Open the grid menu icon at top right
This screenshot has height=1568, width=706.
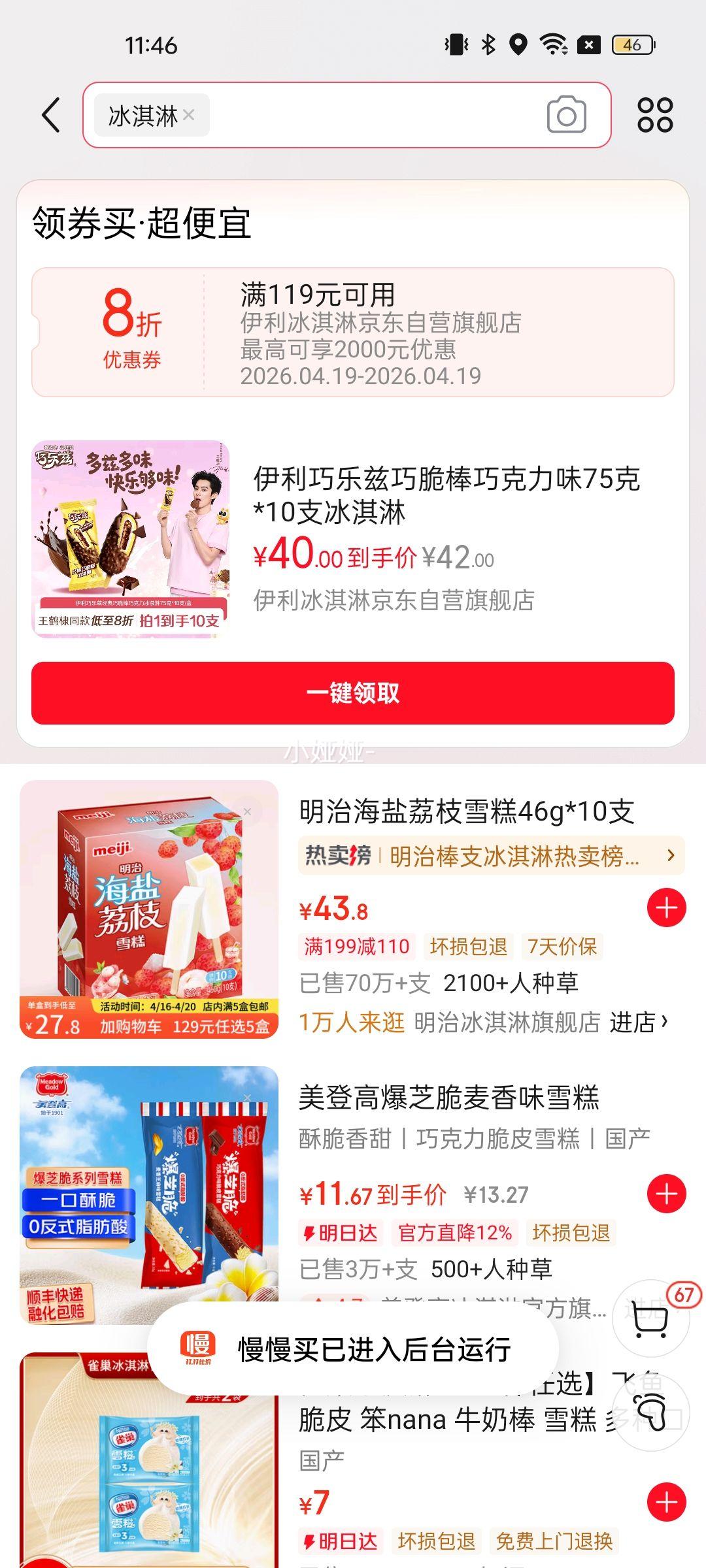click(x=657, y=115)
